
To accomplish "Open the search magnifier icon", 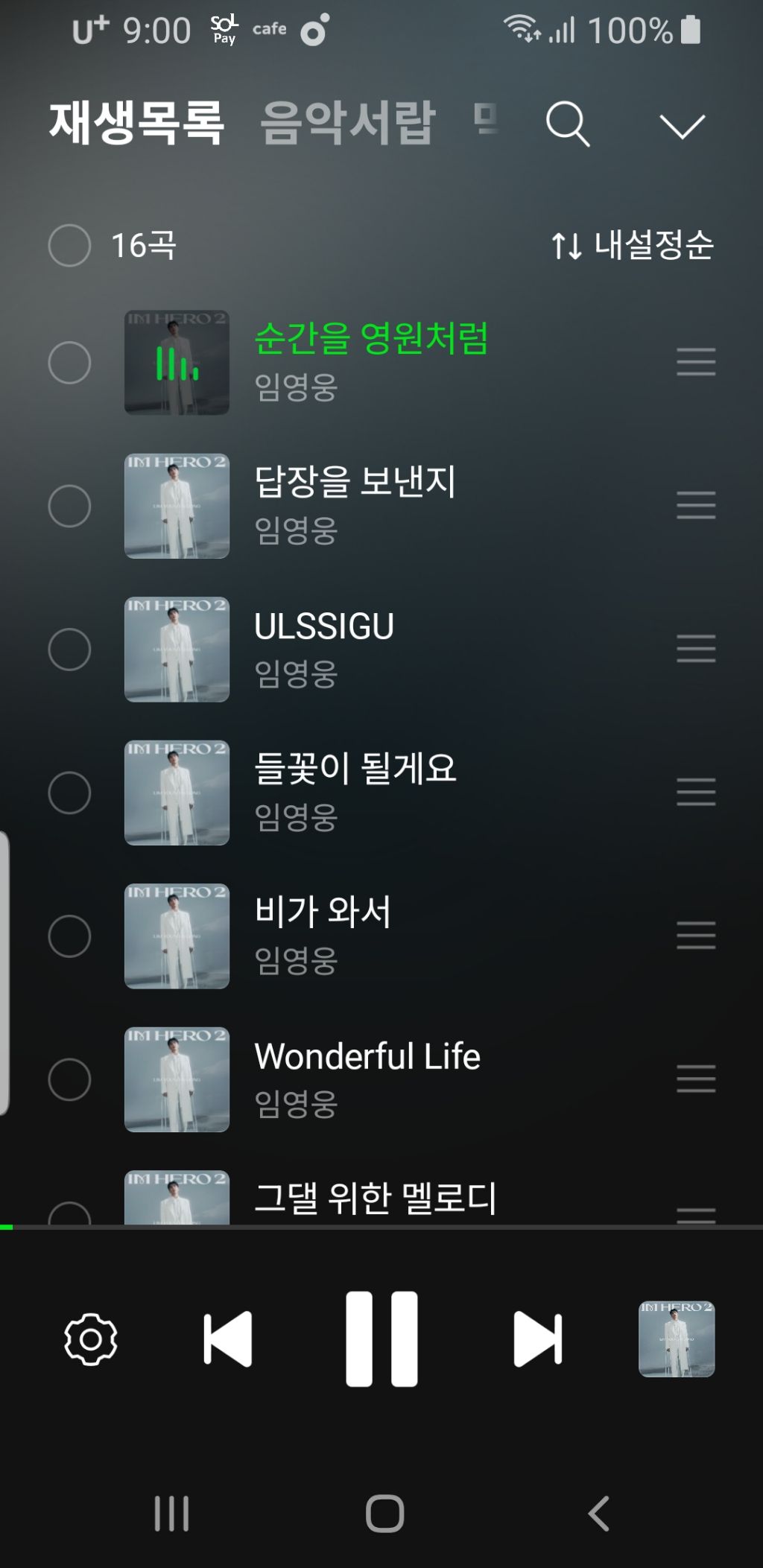I will (568, 124).
